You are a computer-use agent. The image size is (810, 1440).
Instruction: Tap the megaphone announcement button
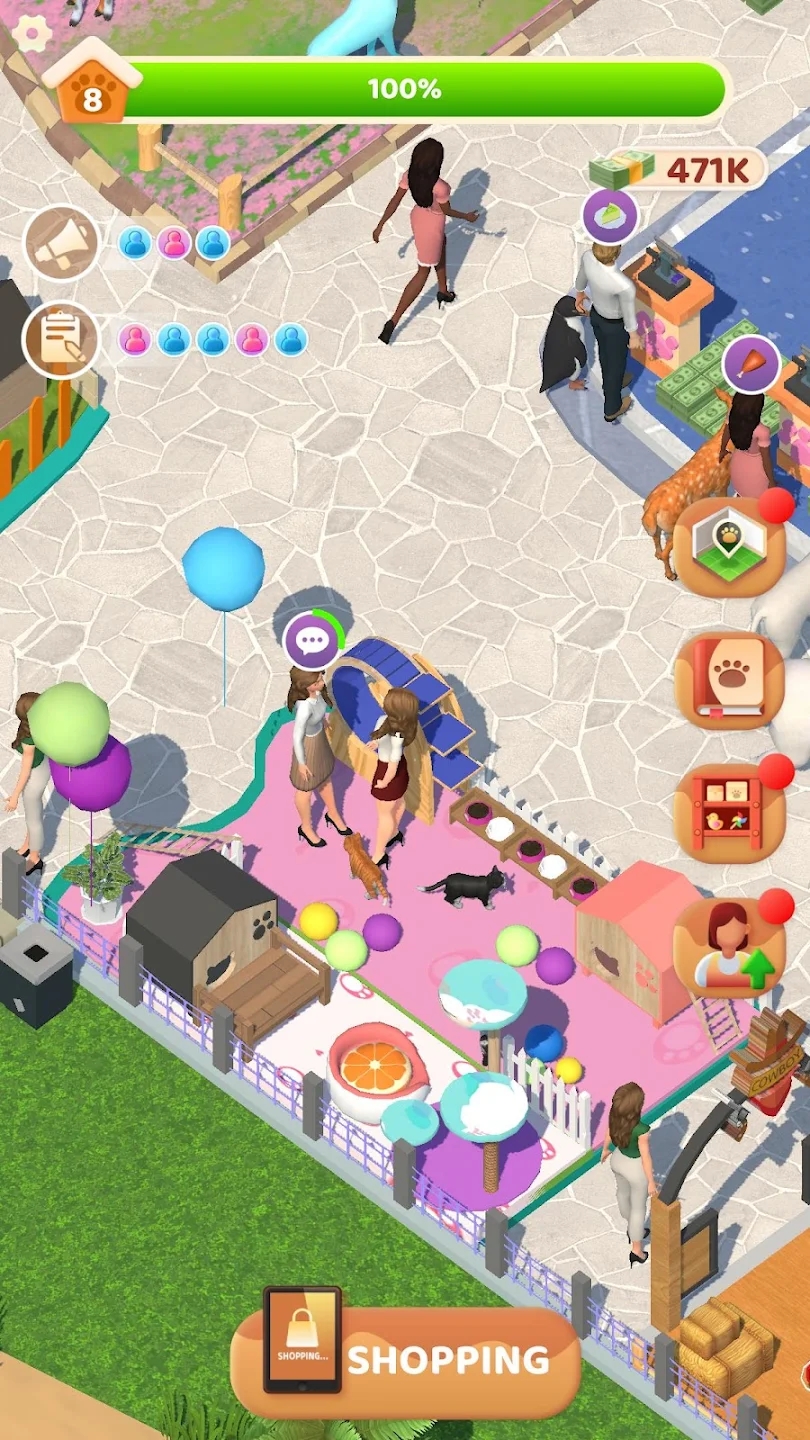[61, 243]
